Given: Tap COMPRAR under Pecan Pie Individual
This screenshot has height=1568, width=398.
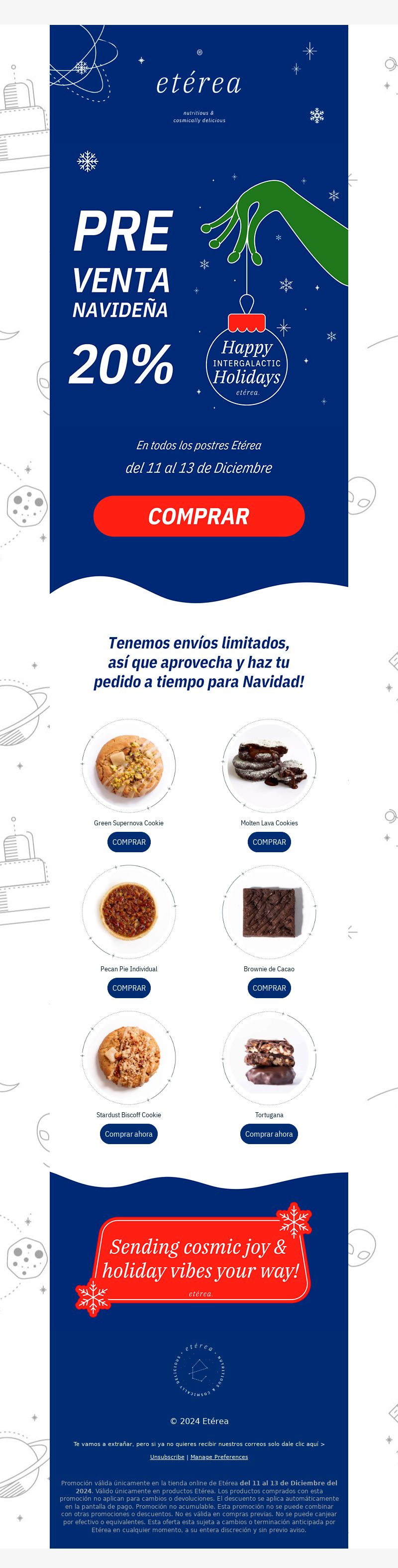Looking at the screenshot, I should click(129, 988).
